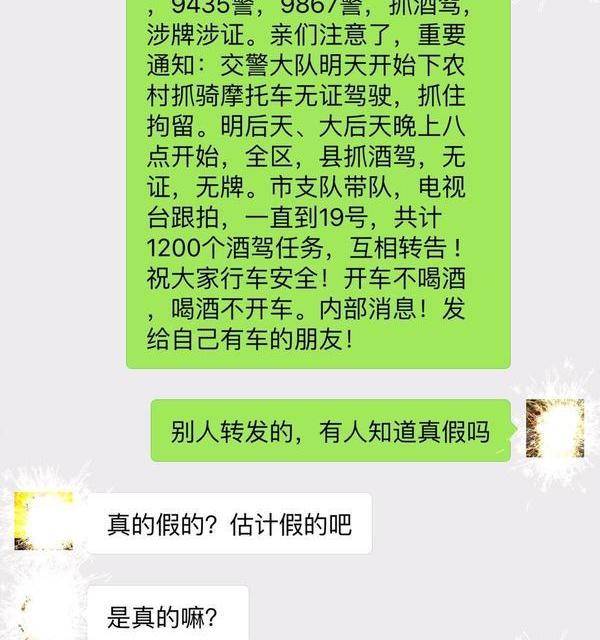Screen dimensions: 600x640
Task: Open sender's avatar beside "别人转发的，有人知道真假吗"
Action: click(555, 427)
